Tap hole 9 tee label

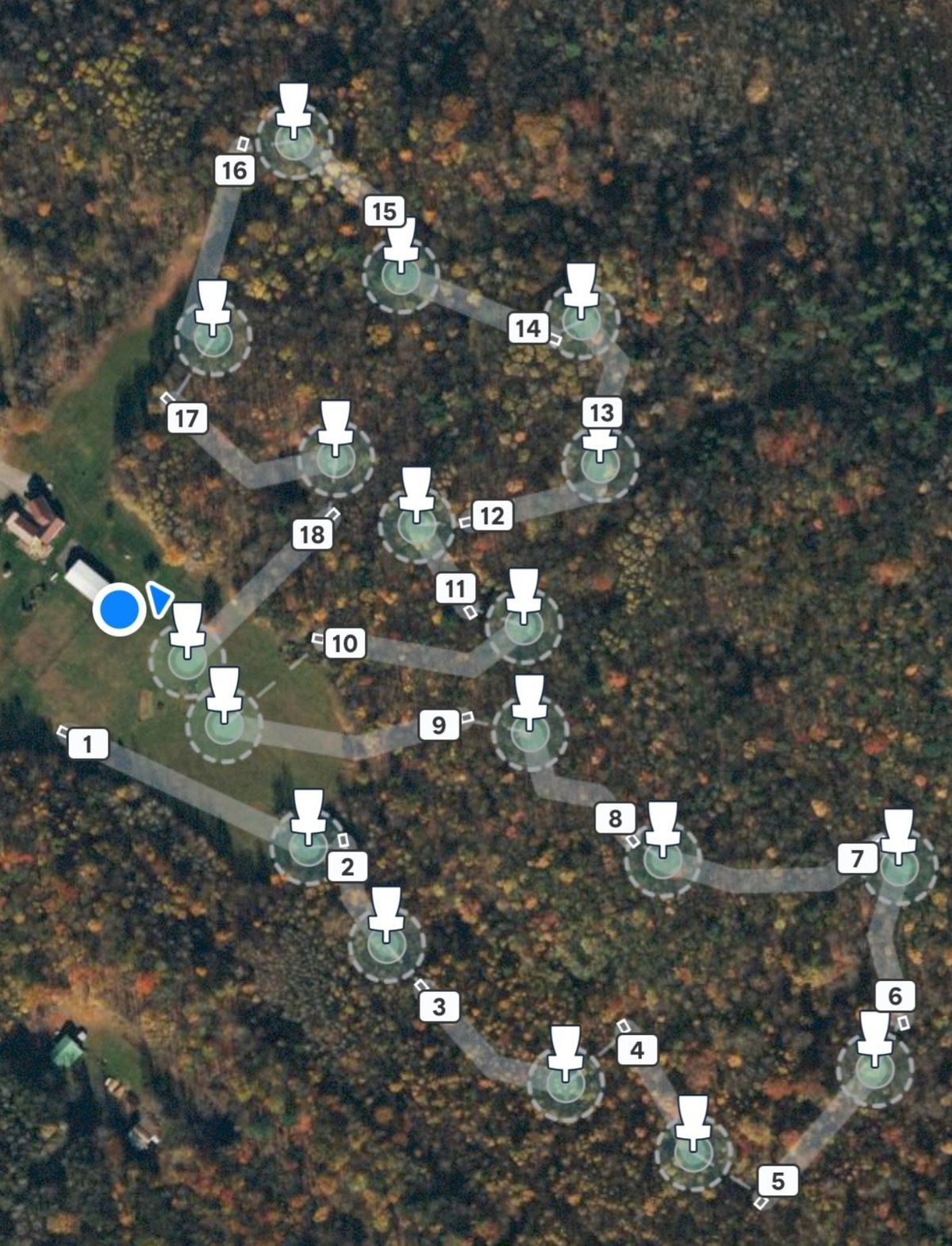[x=439, y=725]
